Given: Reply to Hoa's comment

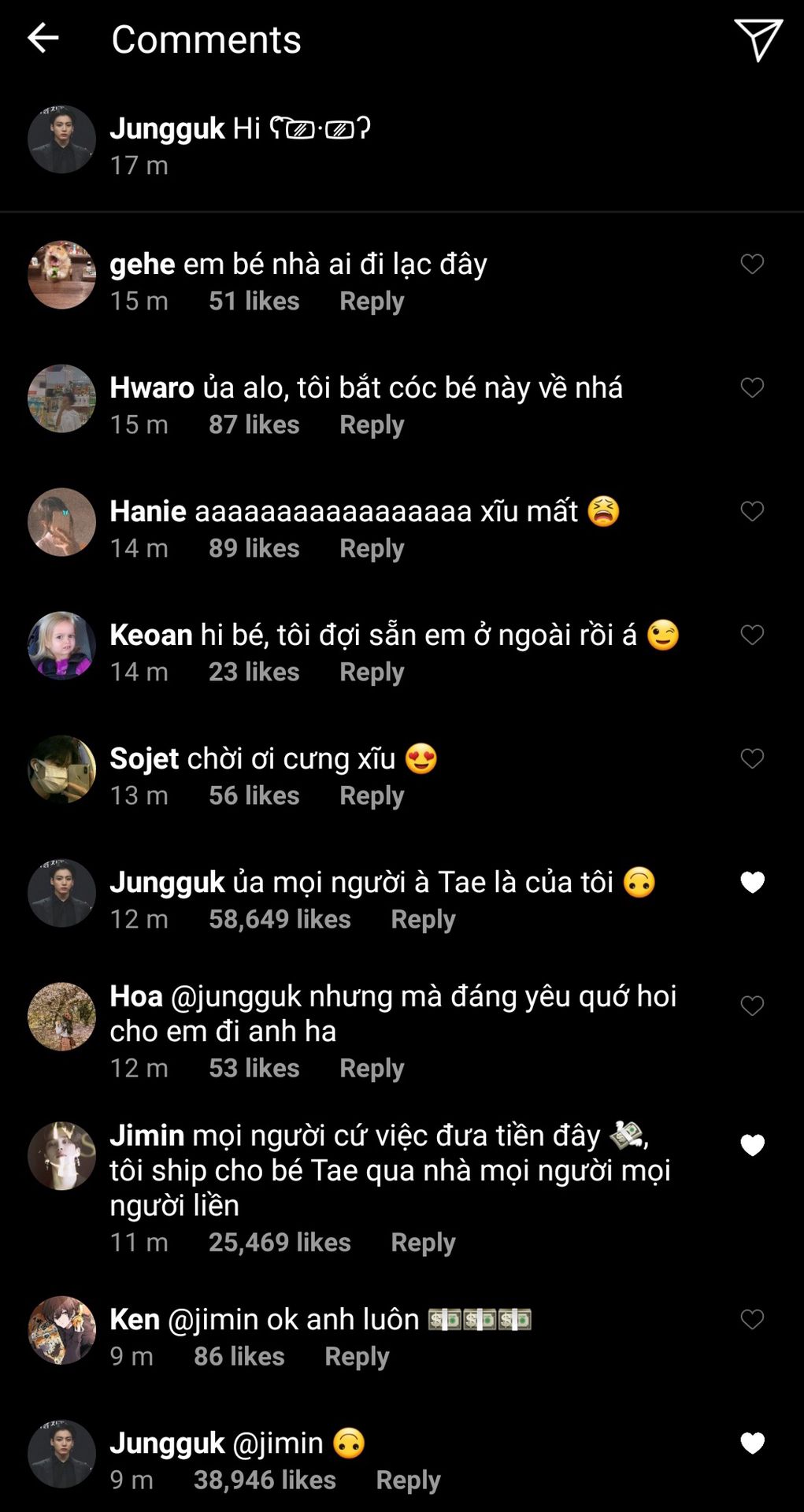Looking at the screenshot, I should (372, 1068).
